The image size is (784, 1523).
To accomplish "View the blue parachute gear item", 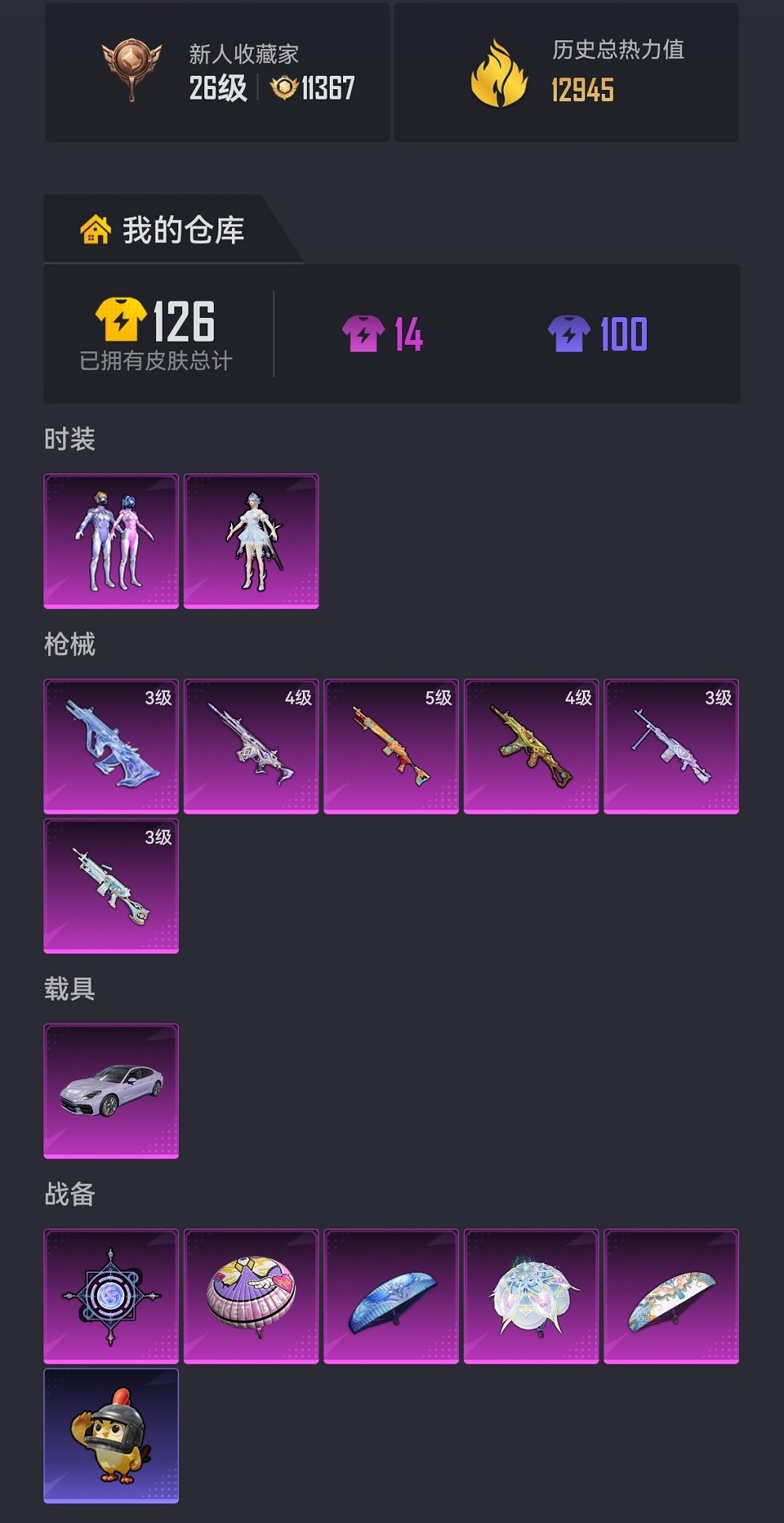I will click(391, 1297).
